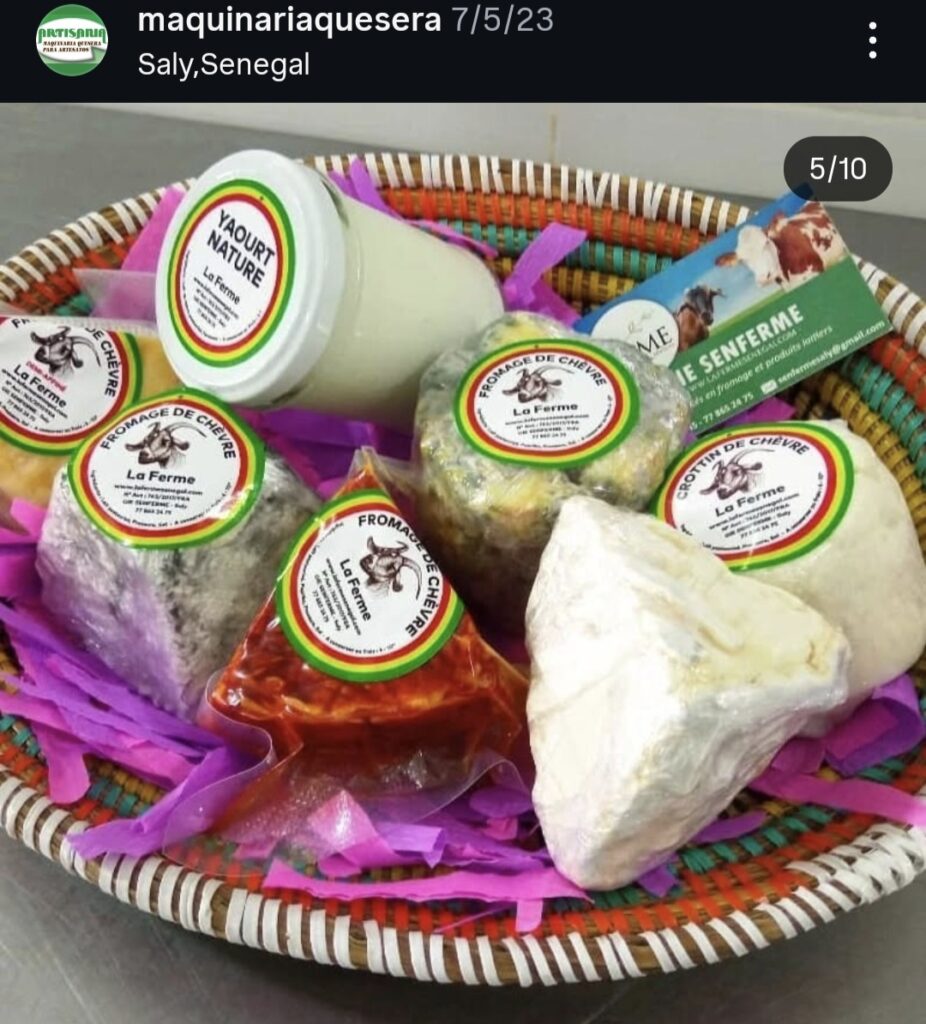
Task: Open the three-dot overflow menu
Action: click(872, 41)
